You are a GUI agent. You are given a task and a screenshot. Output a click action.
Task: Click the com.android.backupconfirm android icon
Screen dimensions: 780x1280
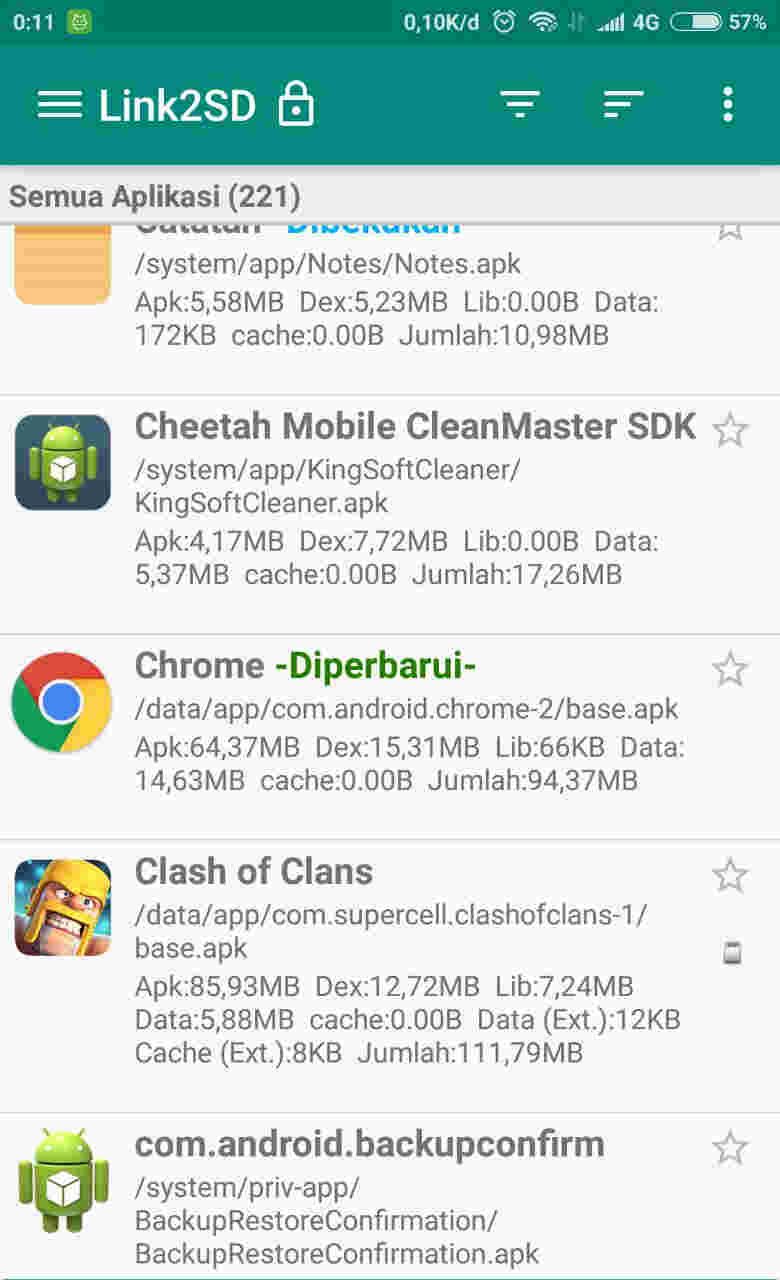pyautogui.click(x=62, y=1178)
